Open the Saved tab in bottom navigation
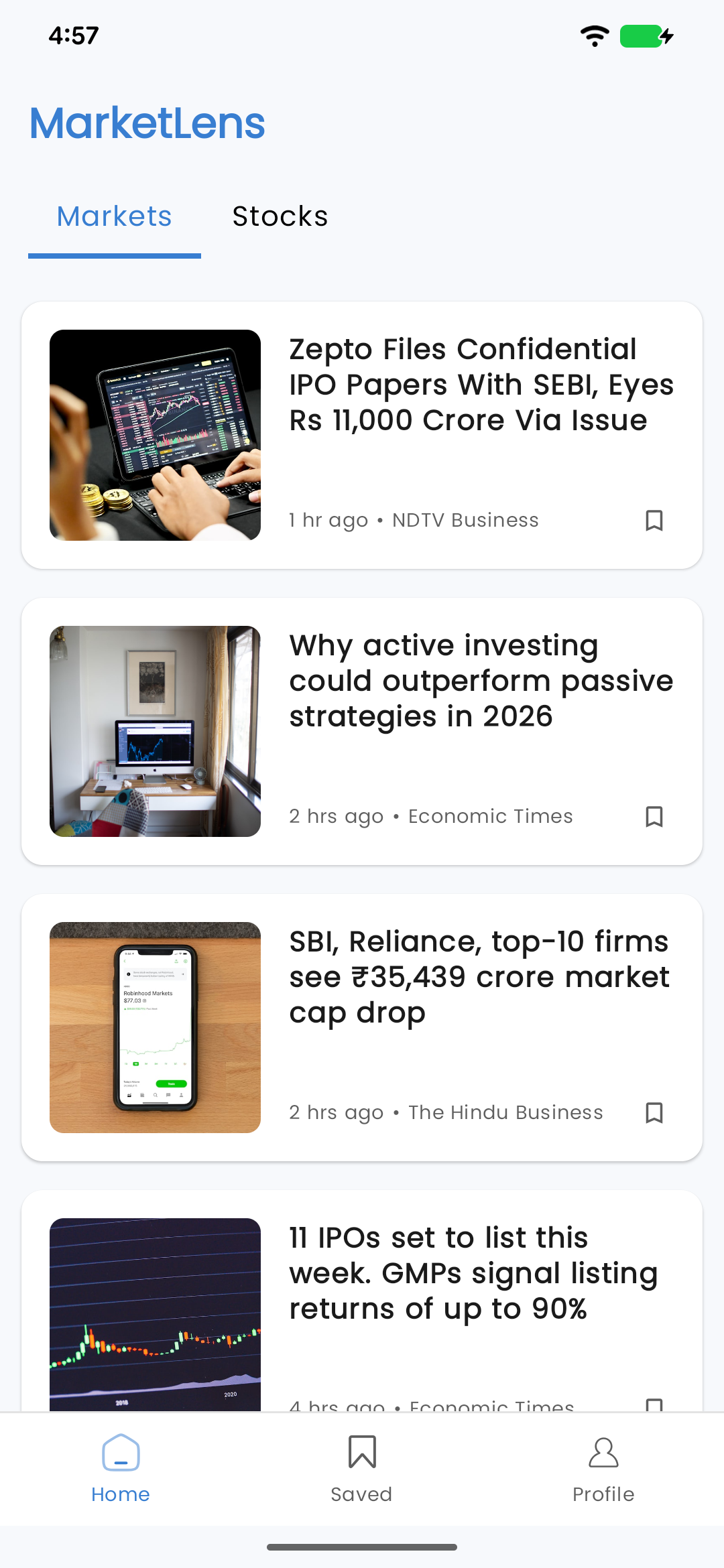 point(361,1469)
